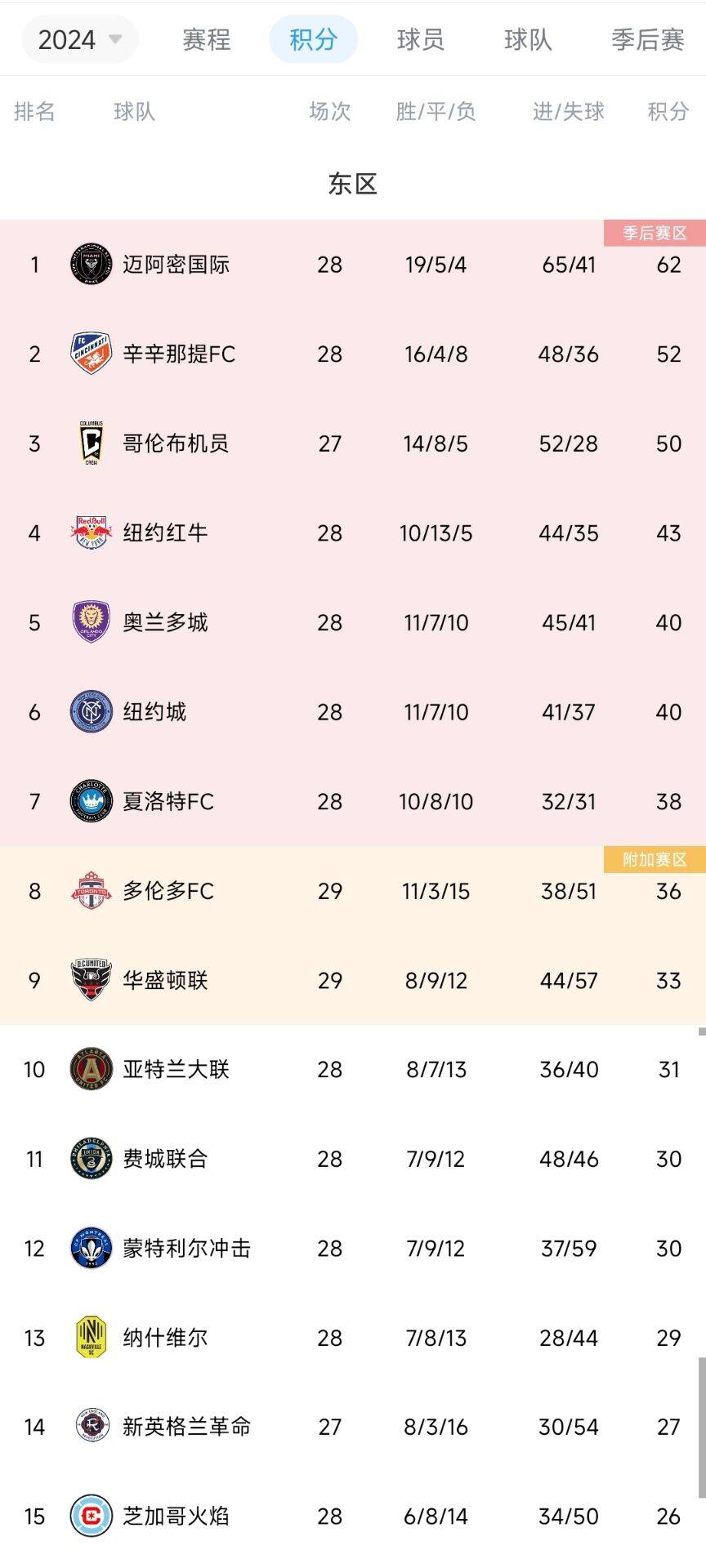Switch to the 球员 tab

tap(420, 39)
